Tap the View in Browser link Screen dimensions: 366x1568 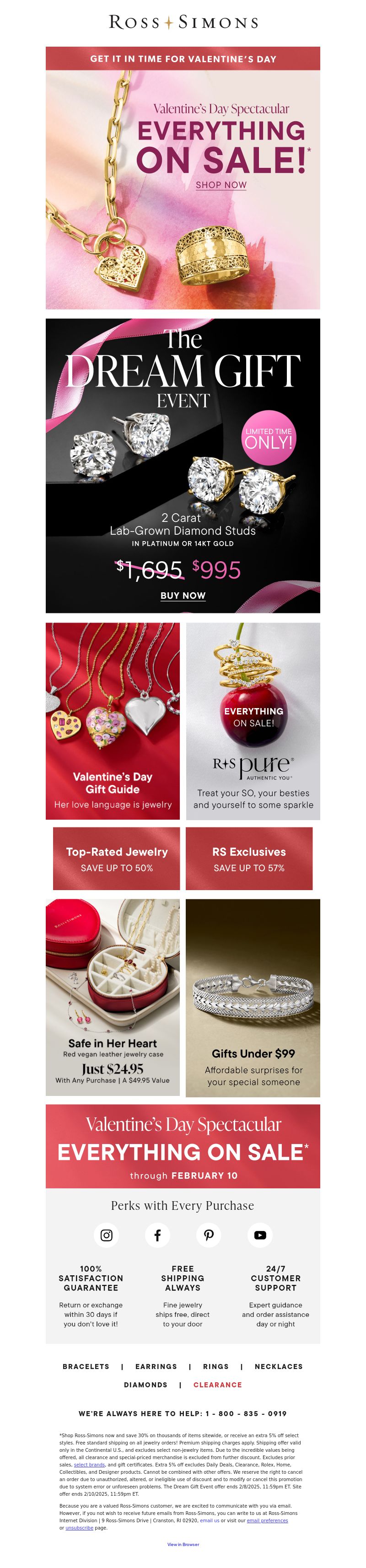click(183, 1544)
